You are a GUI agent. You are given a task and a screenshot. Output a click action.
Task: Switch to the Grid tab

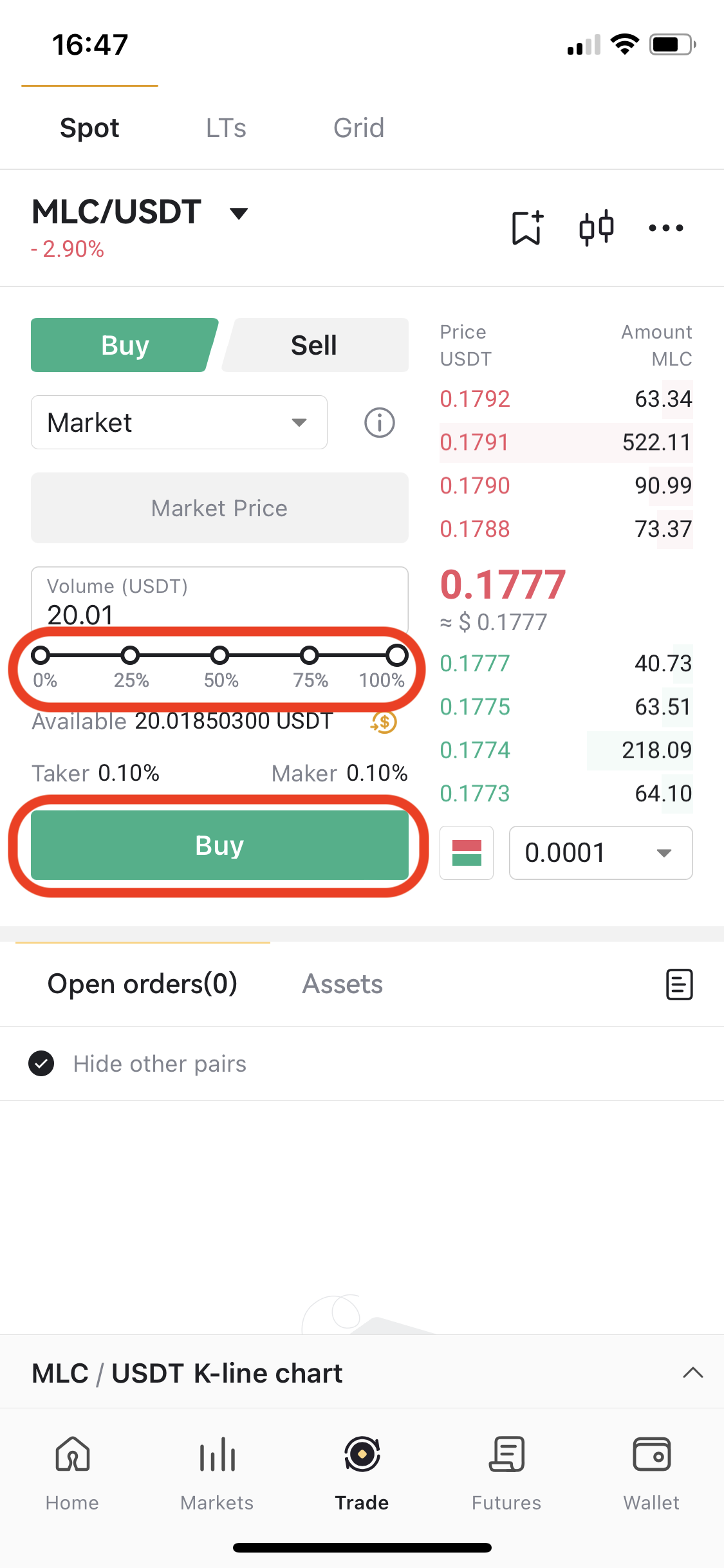click(358, 127)
